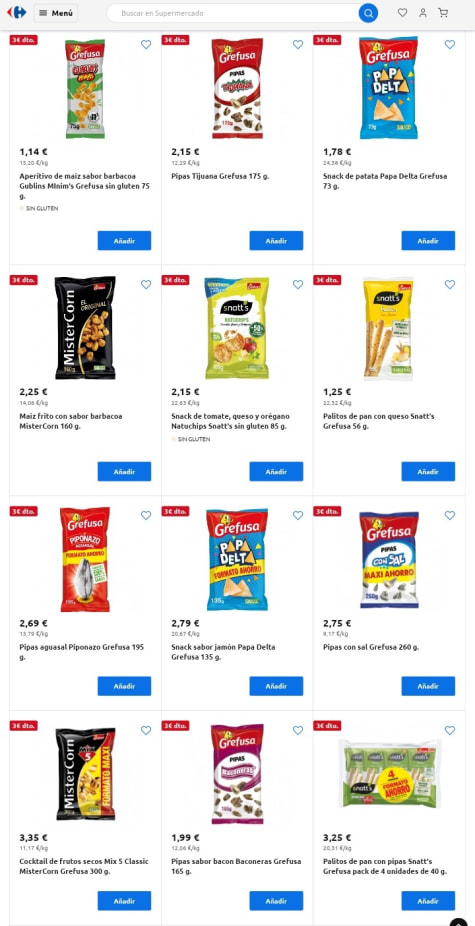Image resolution: width=475 pixels, height=926 pixels.
Task: Open the wishlist heart in header
Action: click(402, 12)
